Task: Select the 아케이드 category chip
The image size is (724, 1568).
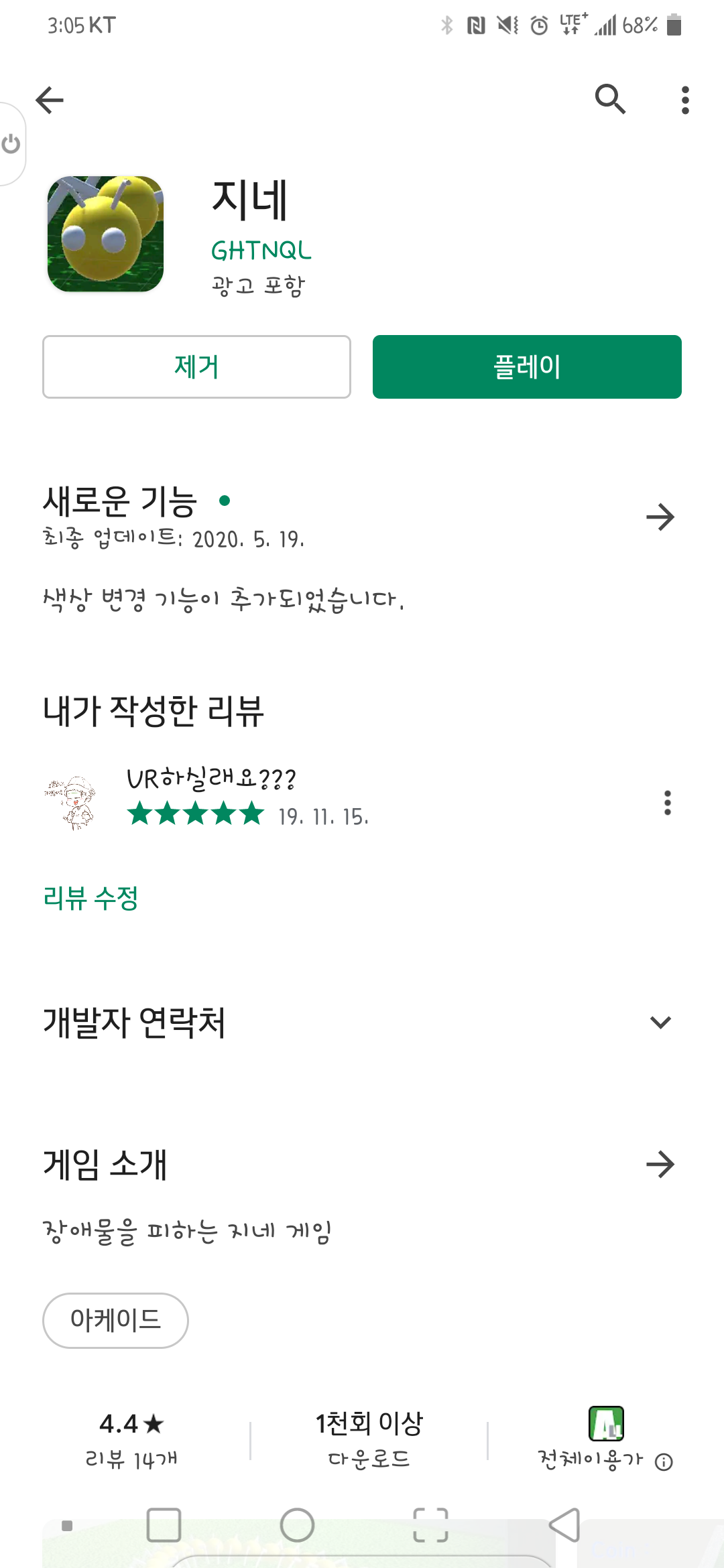Action: [115, 1320]
